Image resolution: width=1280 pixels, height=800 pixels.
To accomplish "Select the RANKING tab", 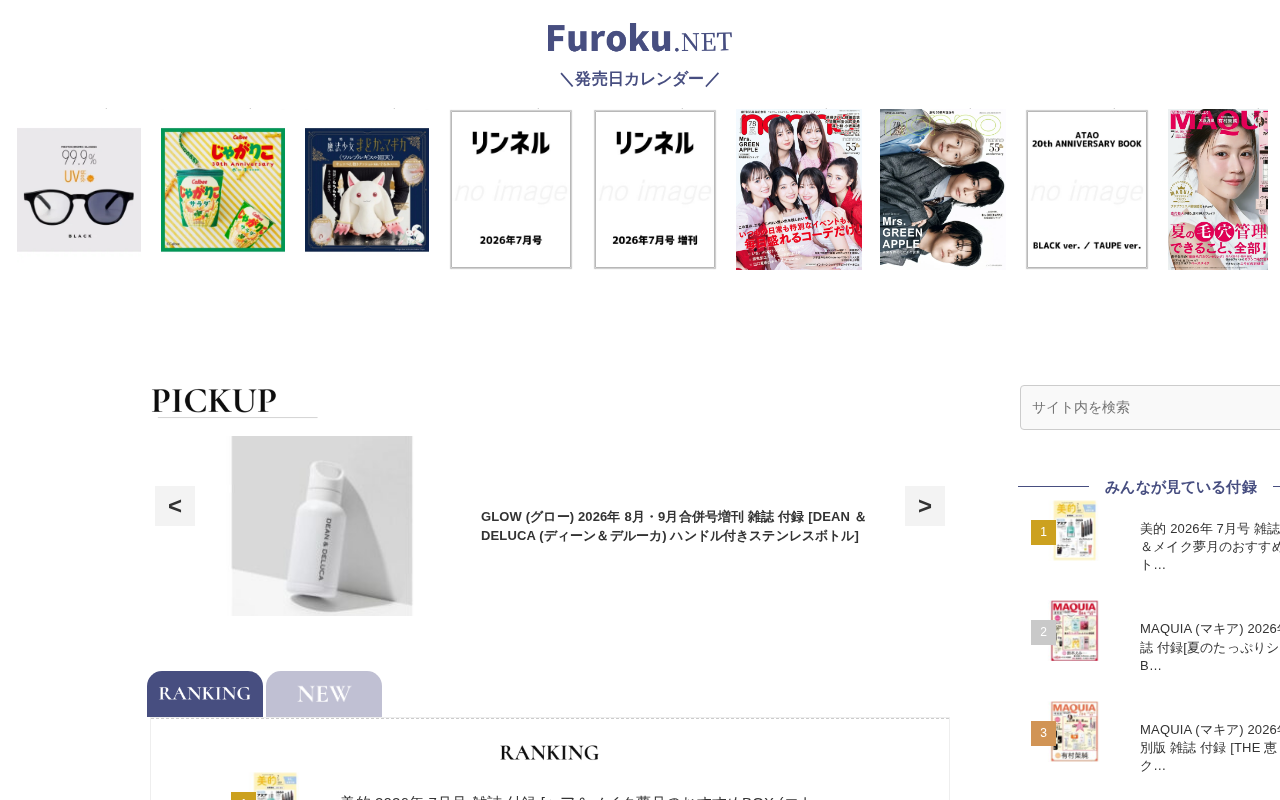I will 205,694.
